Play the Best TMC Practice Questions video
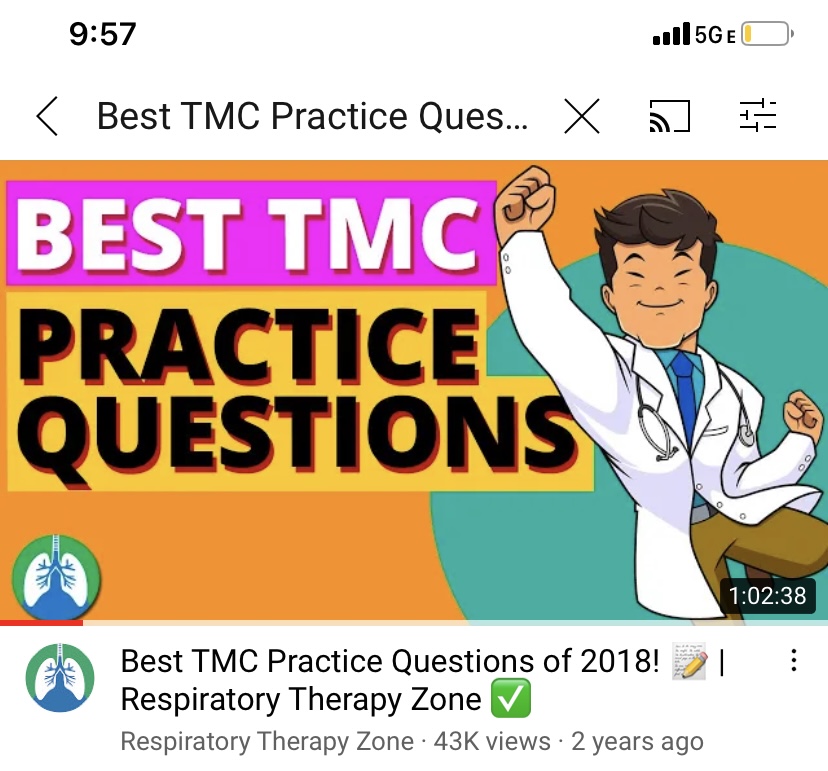This screenshot has height=771, width=828. tap(414, 393)
